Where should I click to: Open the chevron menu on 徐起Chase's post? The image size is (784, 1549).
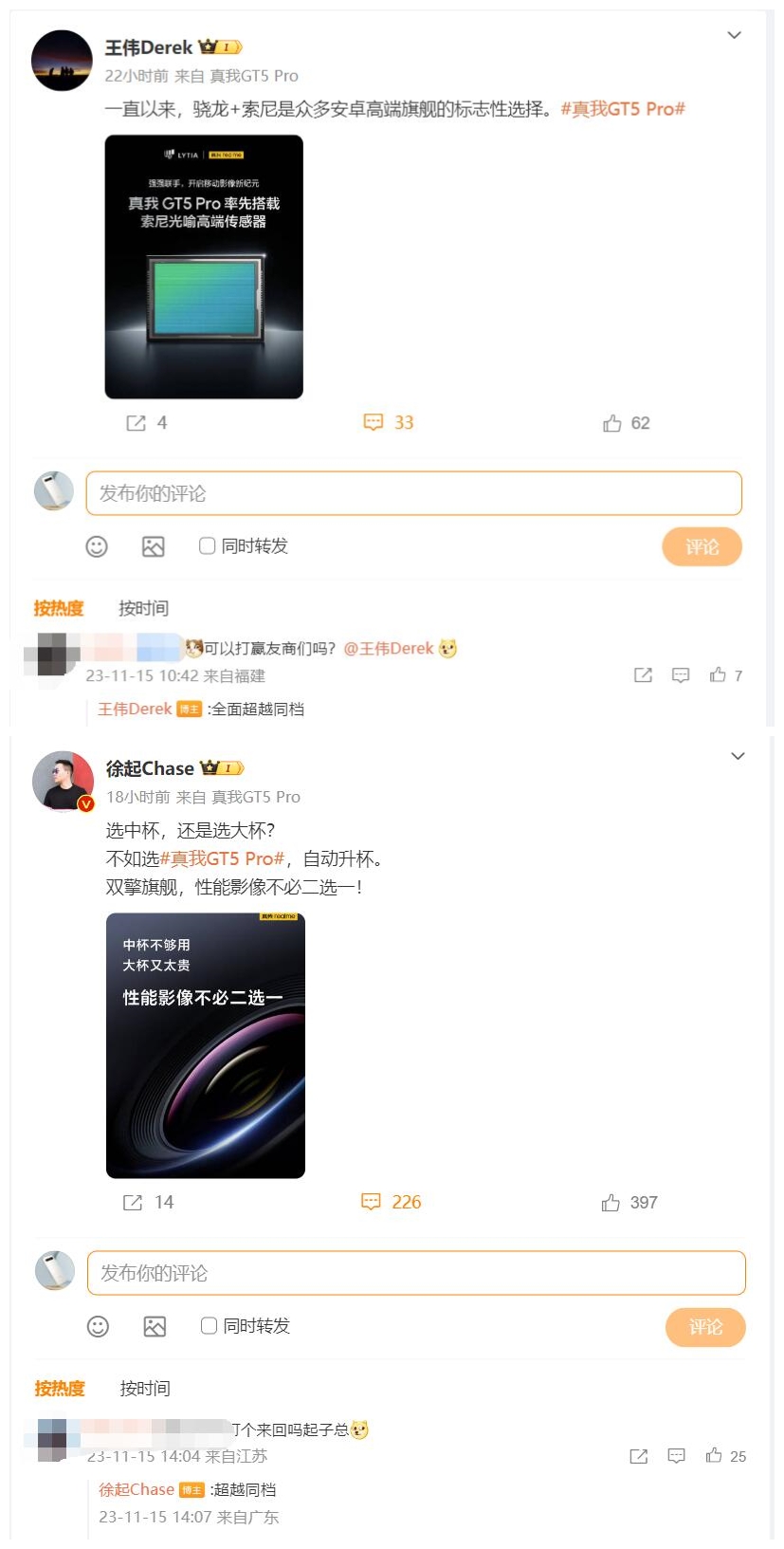coord(738,756)
